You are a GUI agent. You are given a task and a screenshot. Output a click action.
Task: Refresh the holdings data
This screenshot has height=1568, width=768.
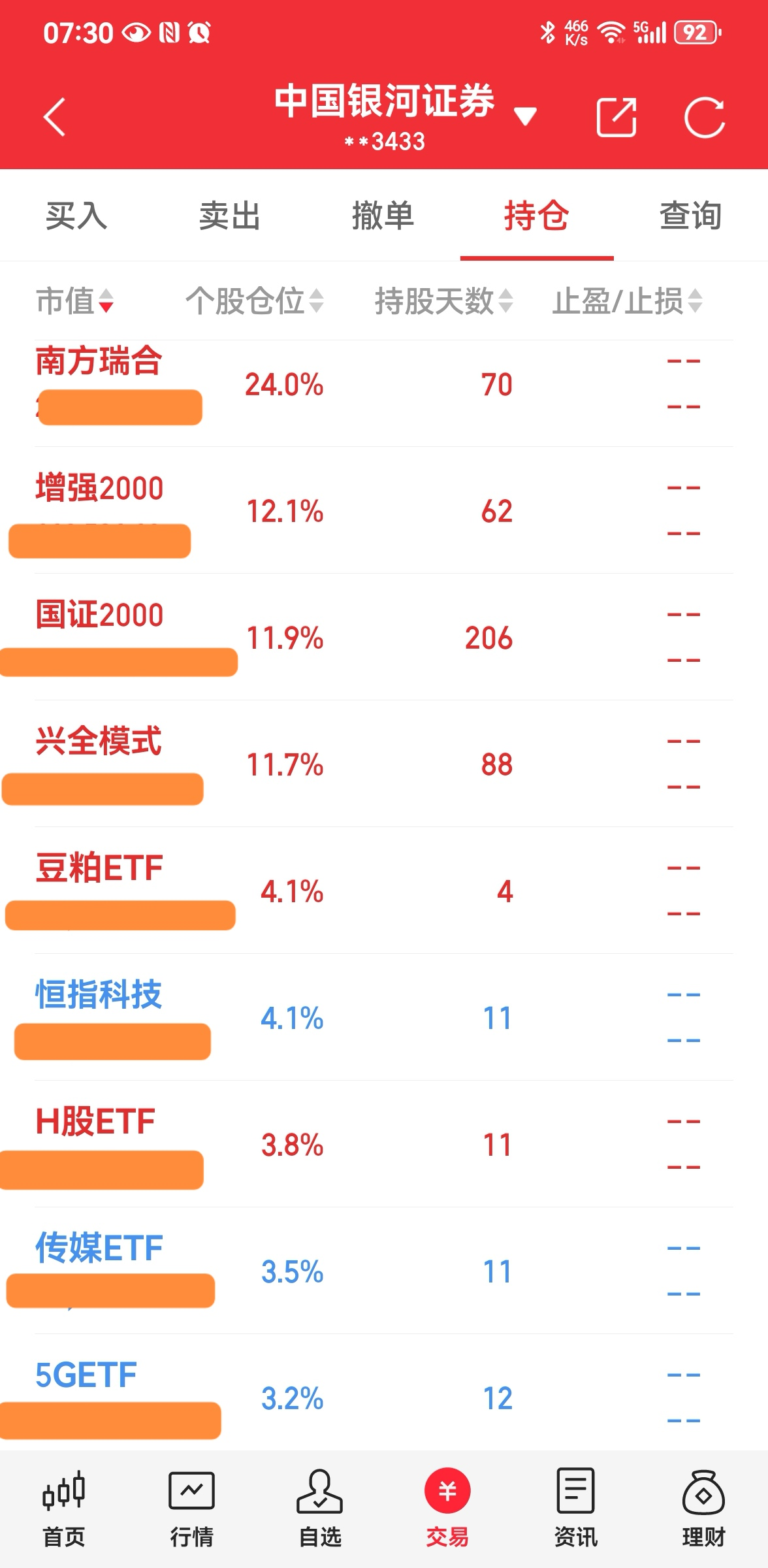[x=704, y=118]
